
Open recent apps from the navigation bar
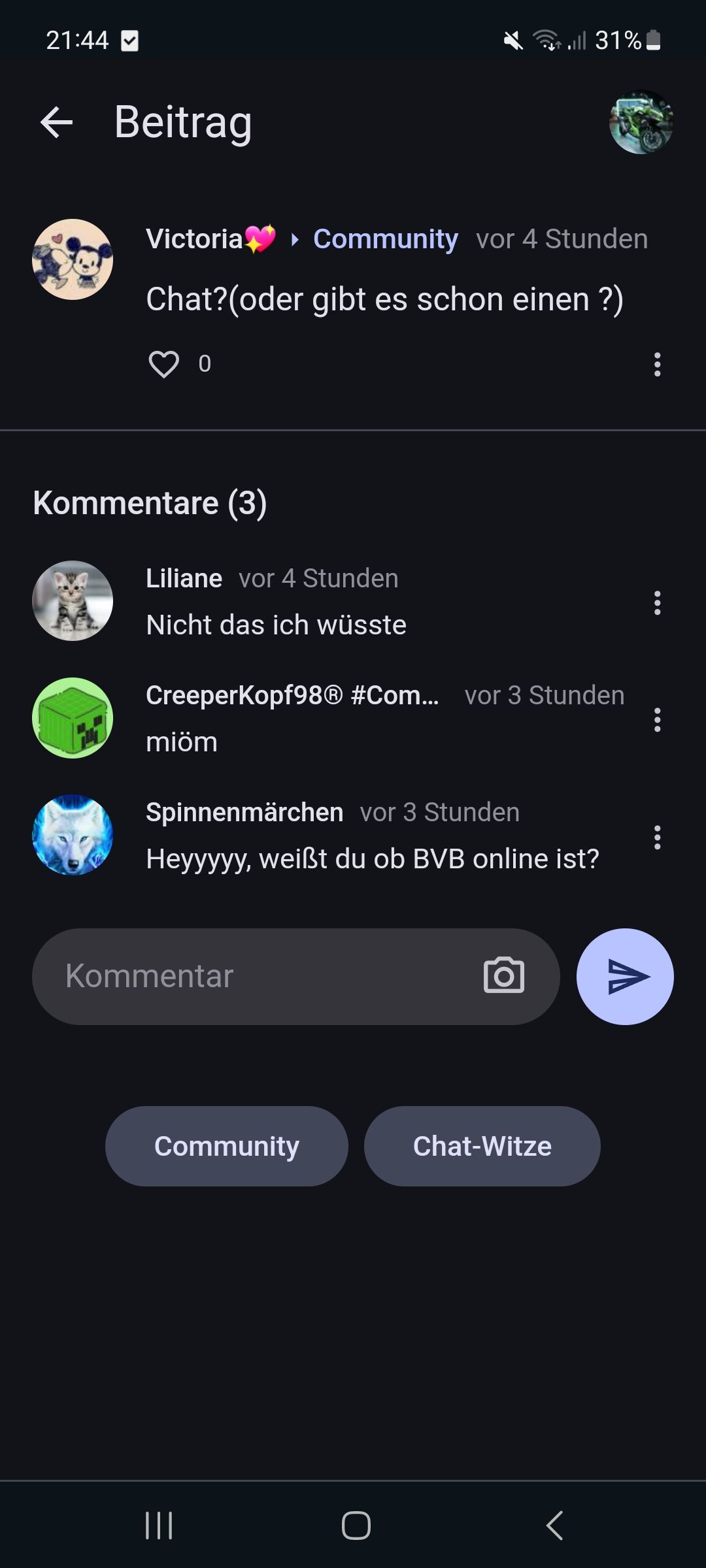pyautogui.click(x=159, y=1526)
